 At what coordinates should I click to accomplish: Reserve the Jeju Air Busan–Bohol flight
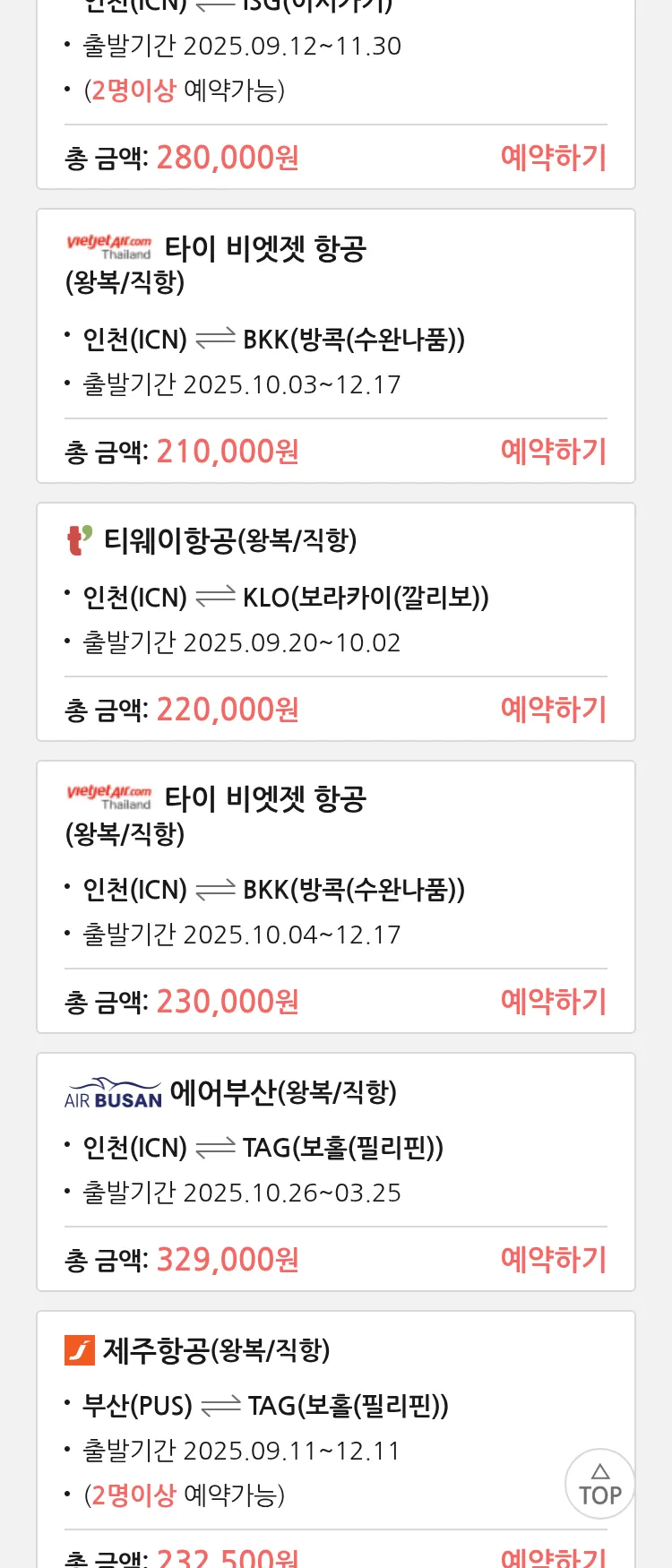553,1557
